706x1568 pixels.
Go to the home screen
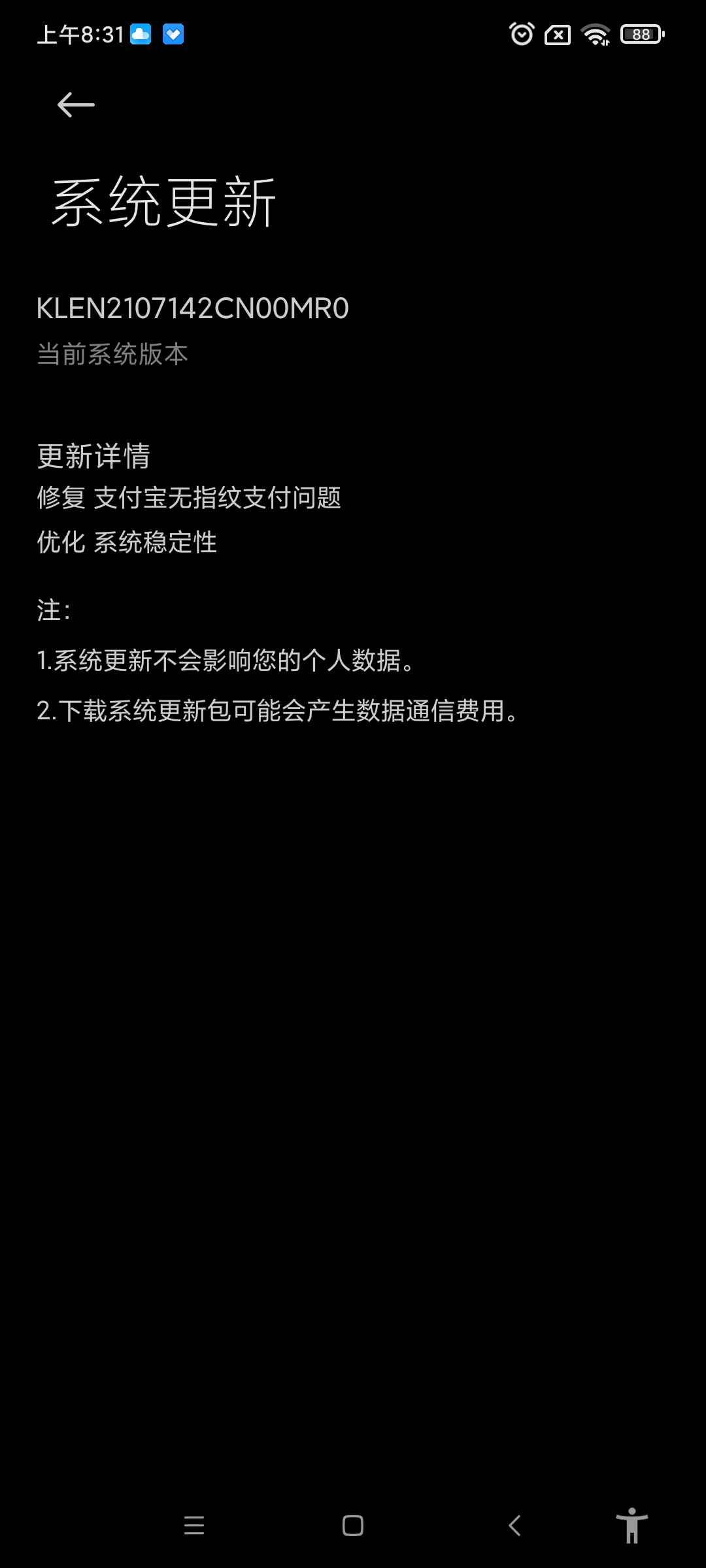tap(353, 1526)
